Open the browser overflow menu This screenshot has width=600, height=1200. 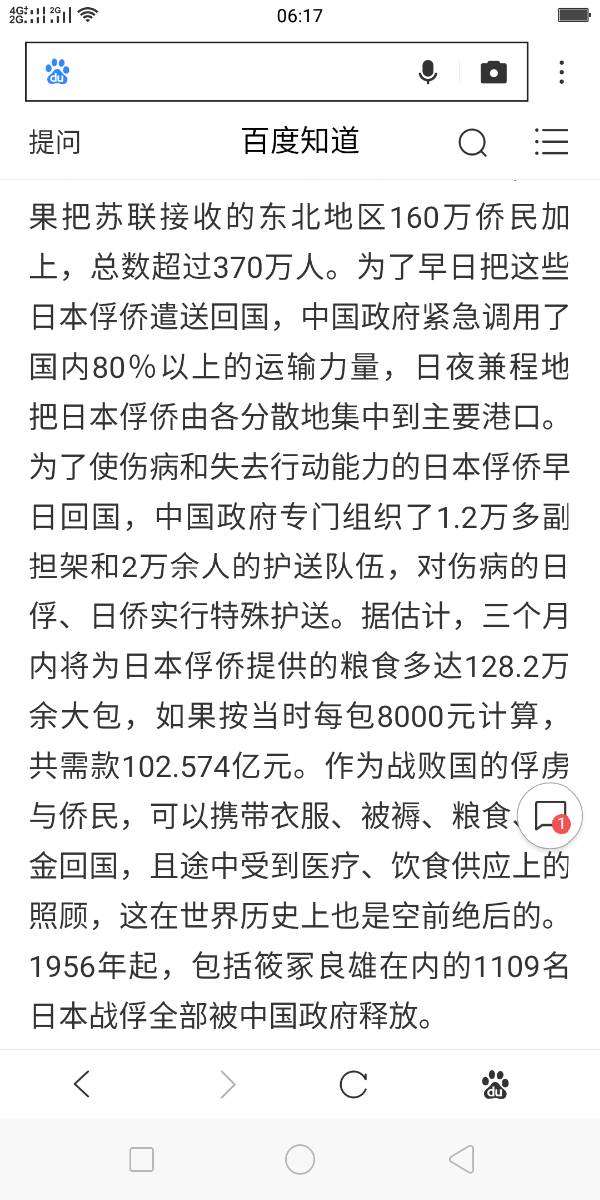[x=562, y=72]
